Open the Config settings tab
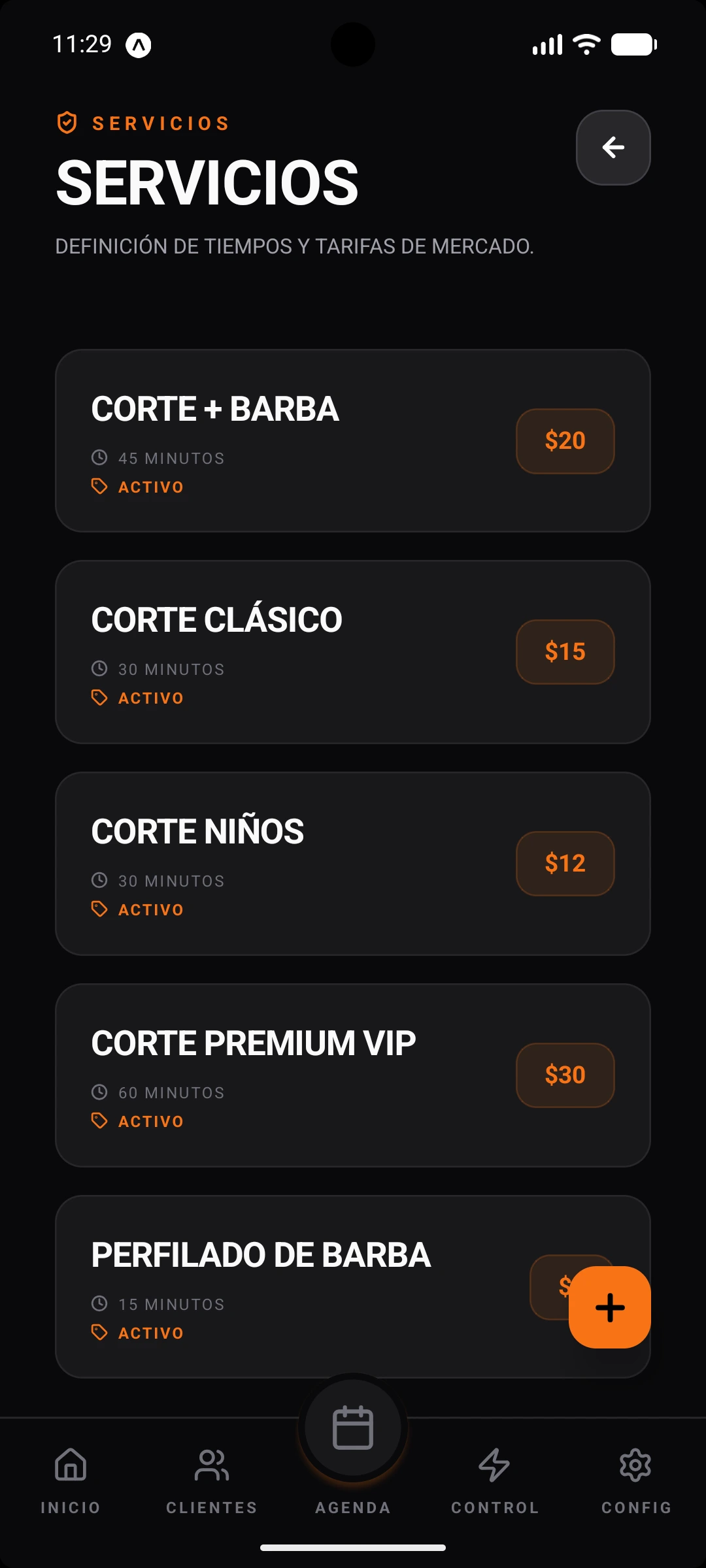 636,1480
